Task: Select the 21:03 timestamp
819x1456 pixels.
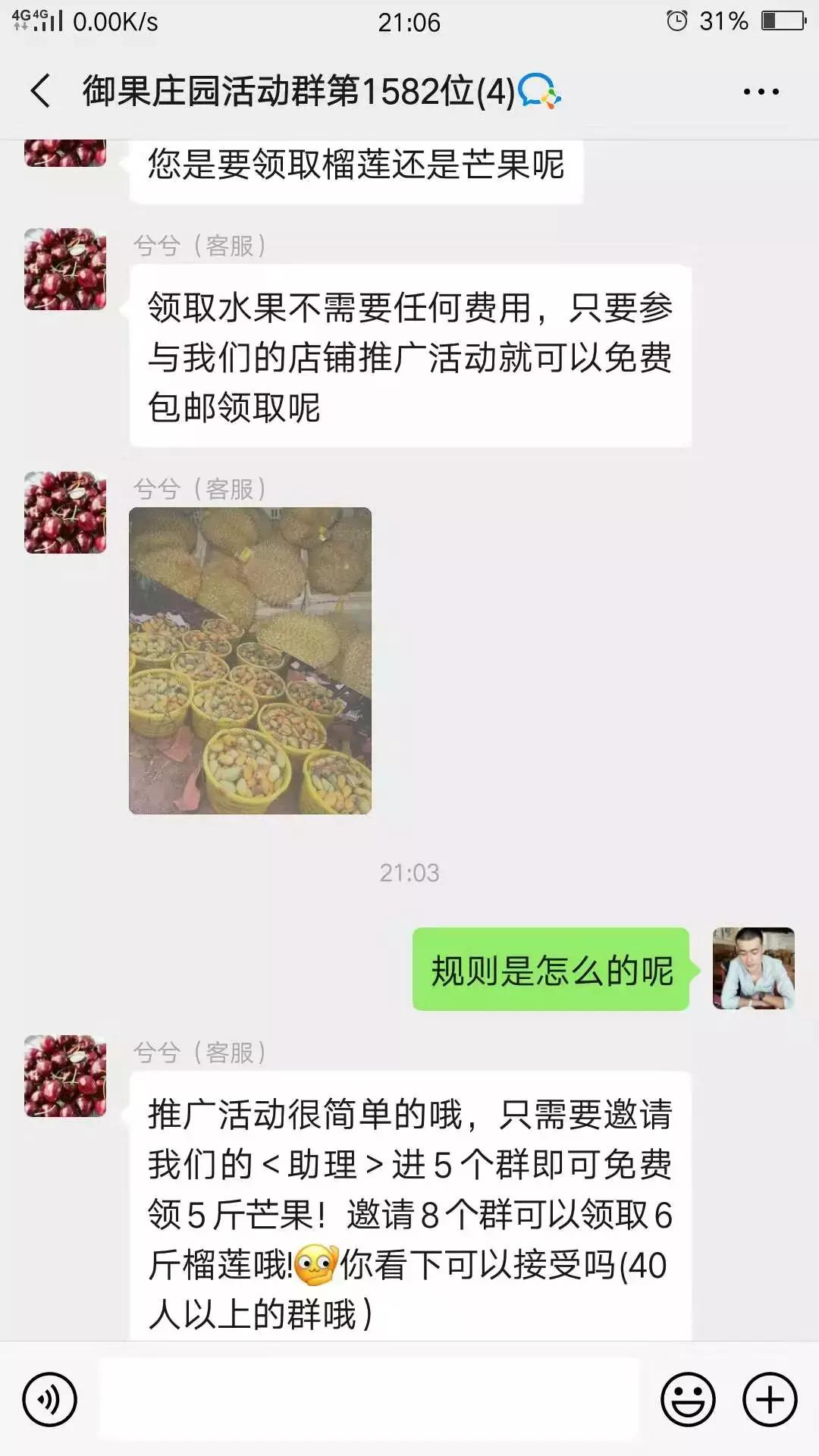Action: tap(409, 874)
